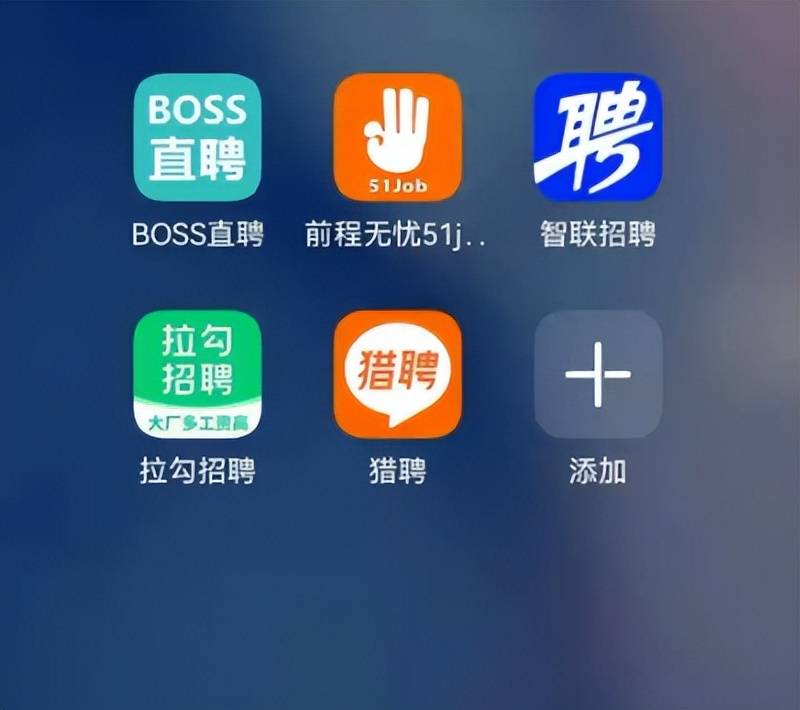Image resolution: width=800 pixels, height=710 pixels.
Task: Open the 猎聘 app
Action: [397, 374]
